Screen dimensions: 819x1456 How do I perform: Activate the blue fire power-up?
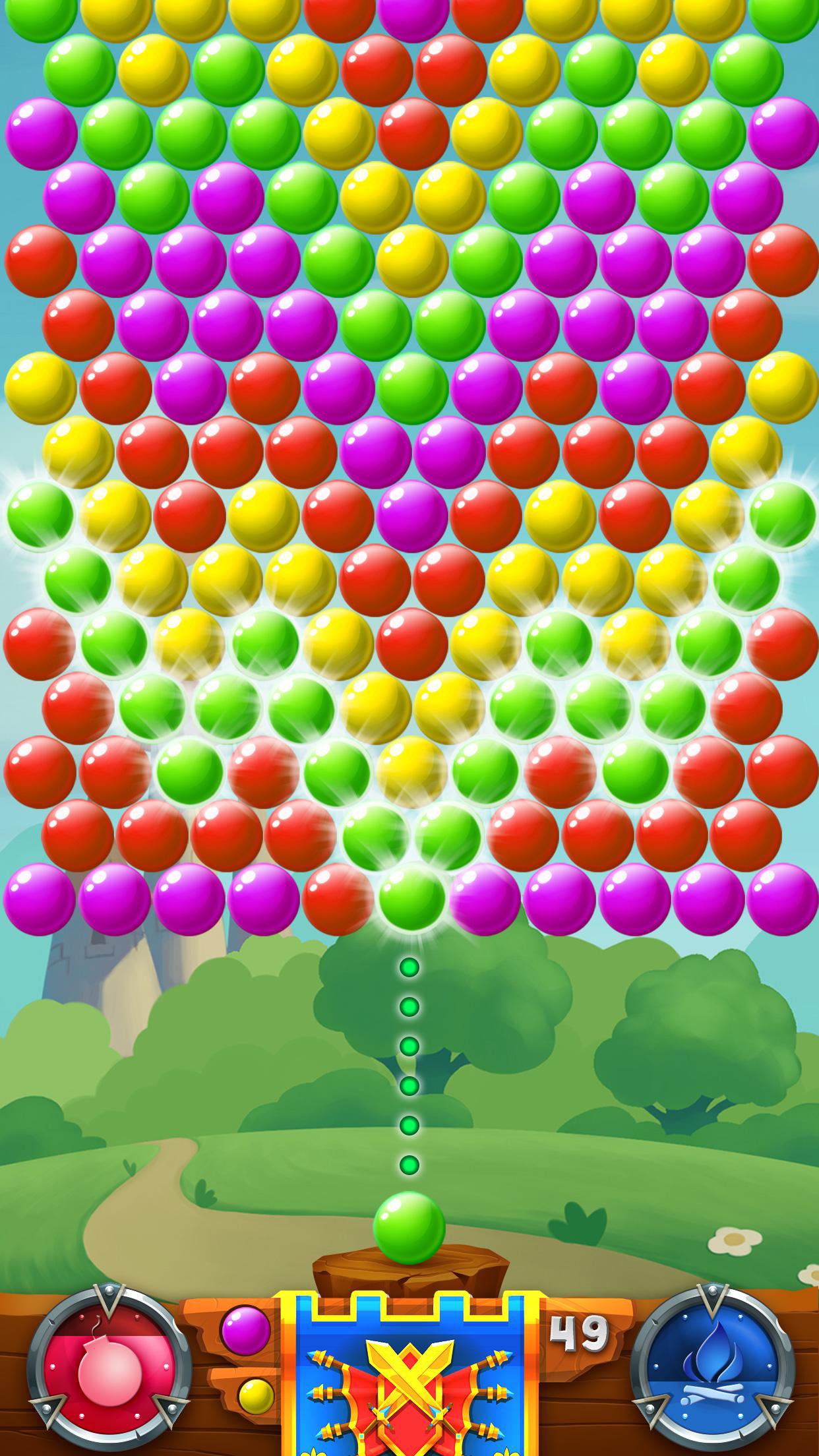pyautogui.click(x=713, y=1364)
